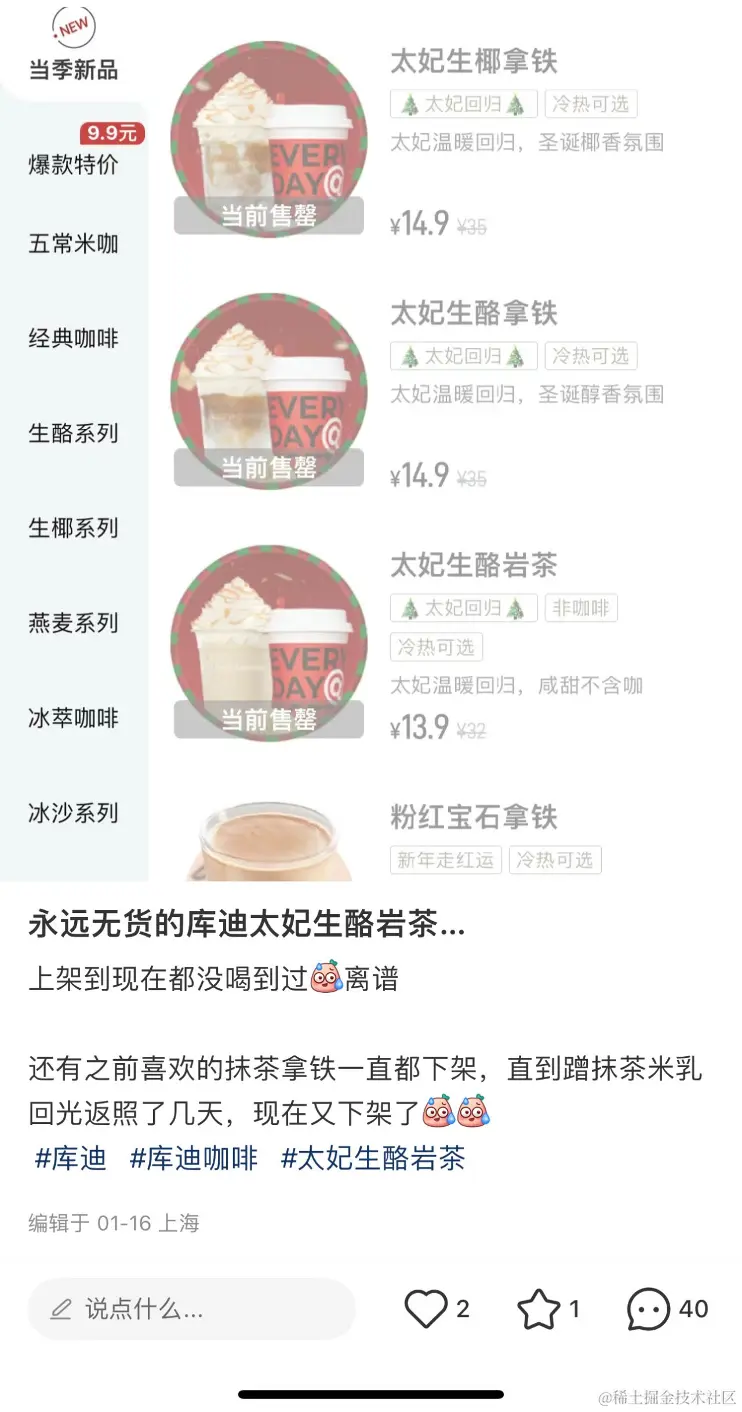Like this post with the heart icon
Screen dimensions: 742x1412
[425, 1309]
